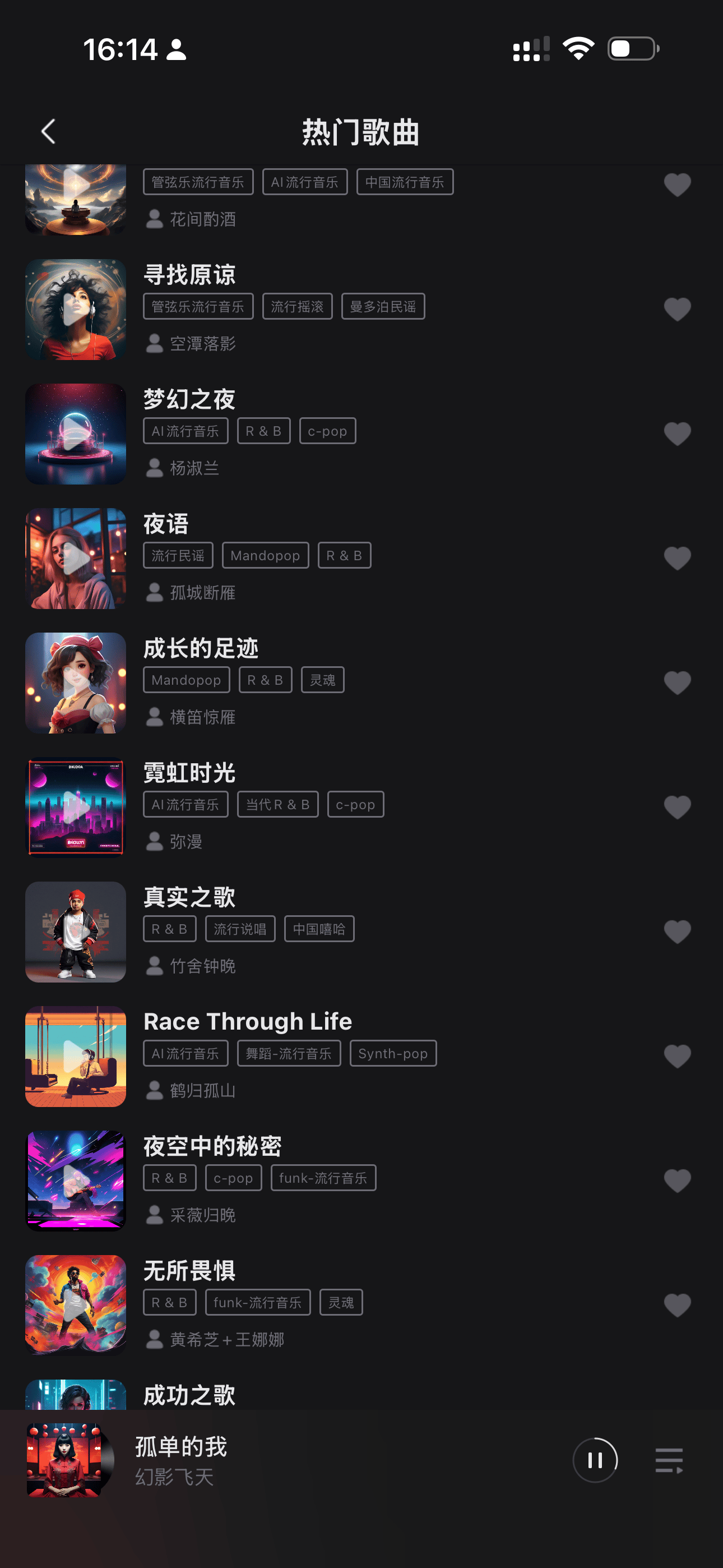
Task: Like the song 夜空中的秘密
Action: pos(676,1181)
